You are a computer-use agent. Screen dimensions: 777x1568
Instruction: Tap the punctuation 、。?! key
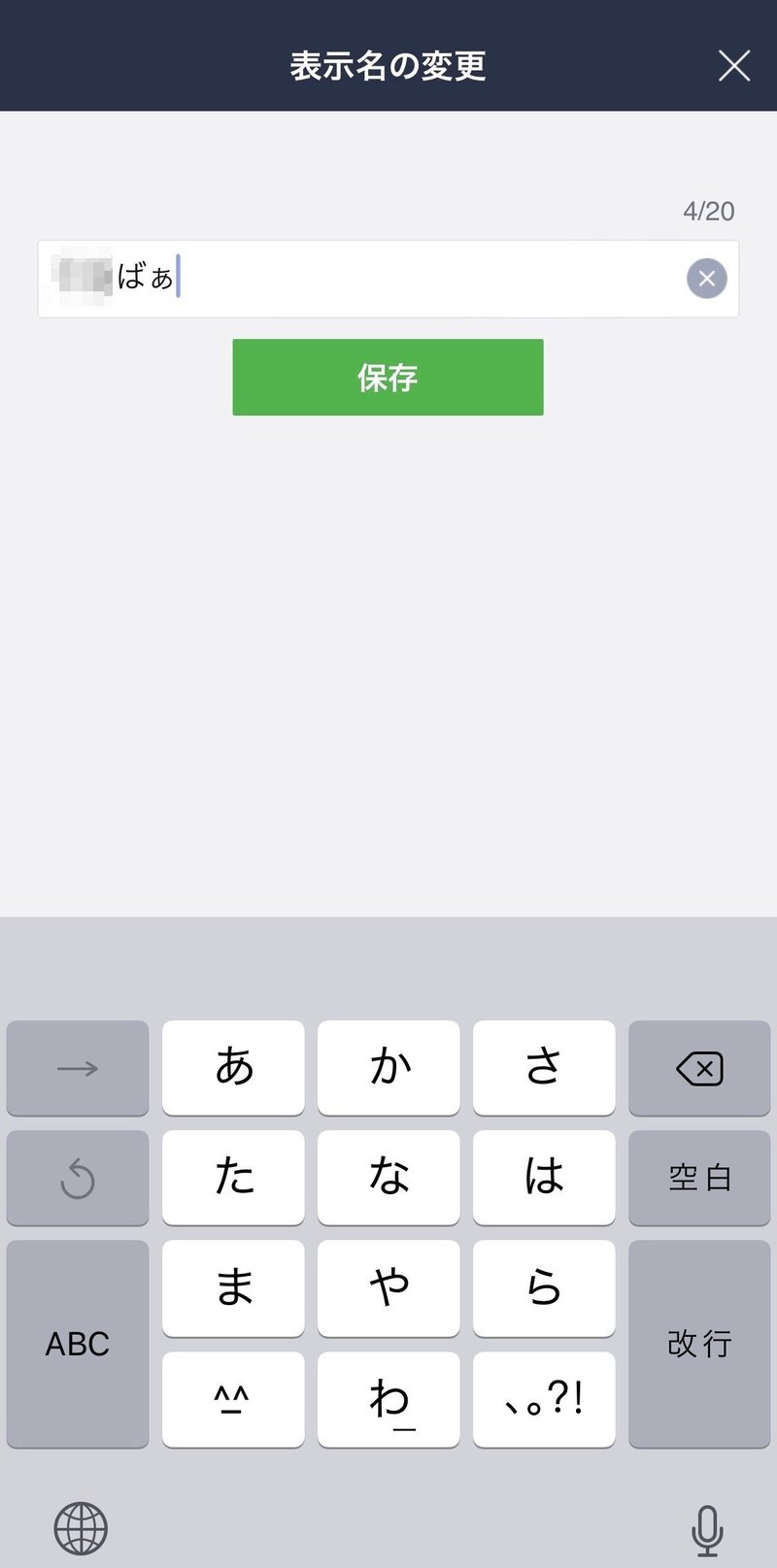coord(544,1400)
